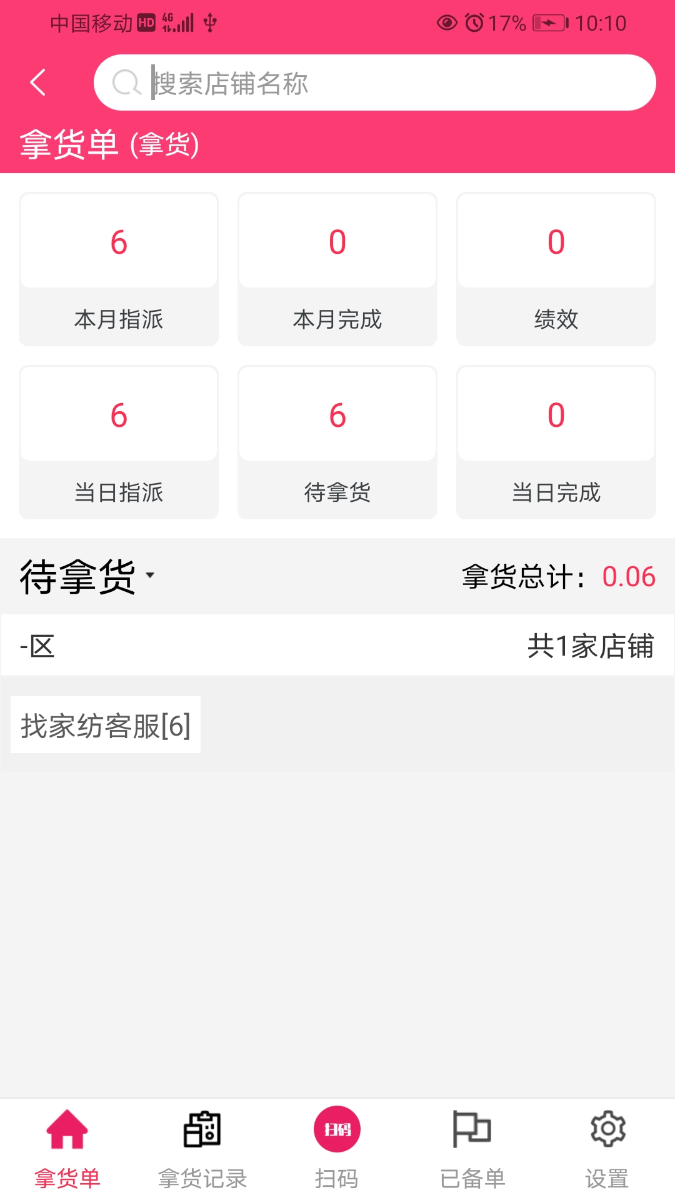
Task: Select the 当日指派 stat card
Action: coord(119,442)
